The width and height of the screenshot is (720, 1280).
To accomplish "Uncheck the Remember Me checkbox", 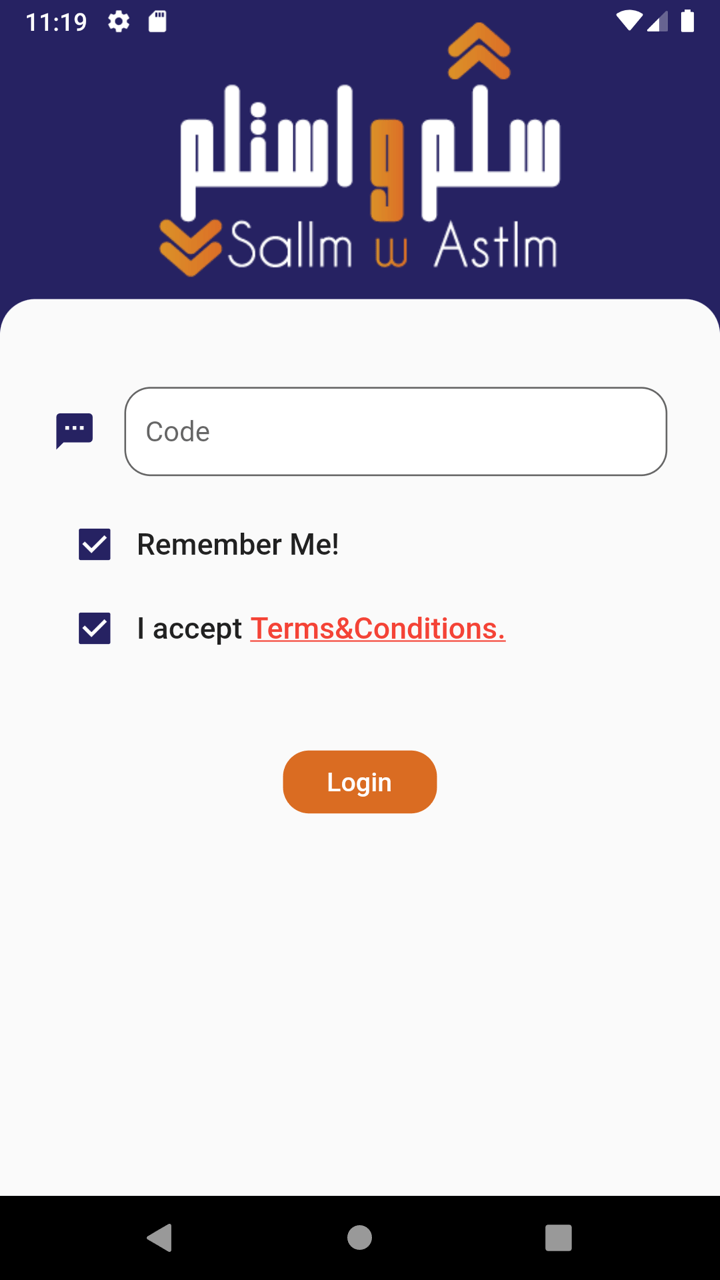I will click(95, 545).
